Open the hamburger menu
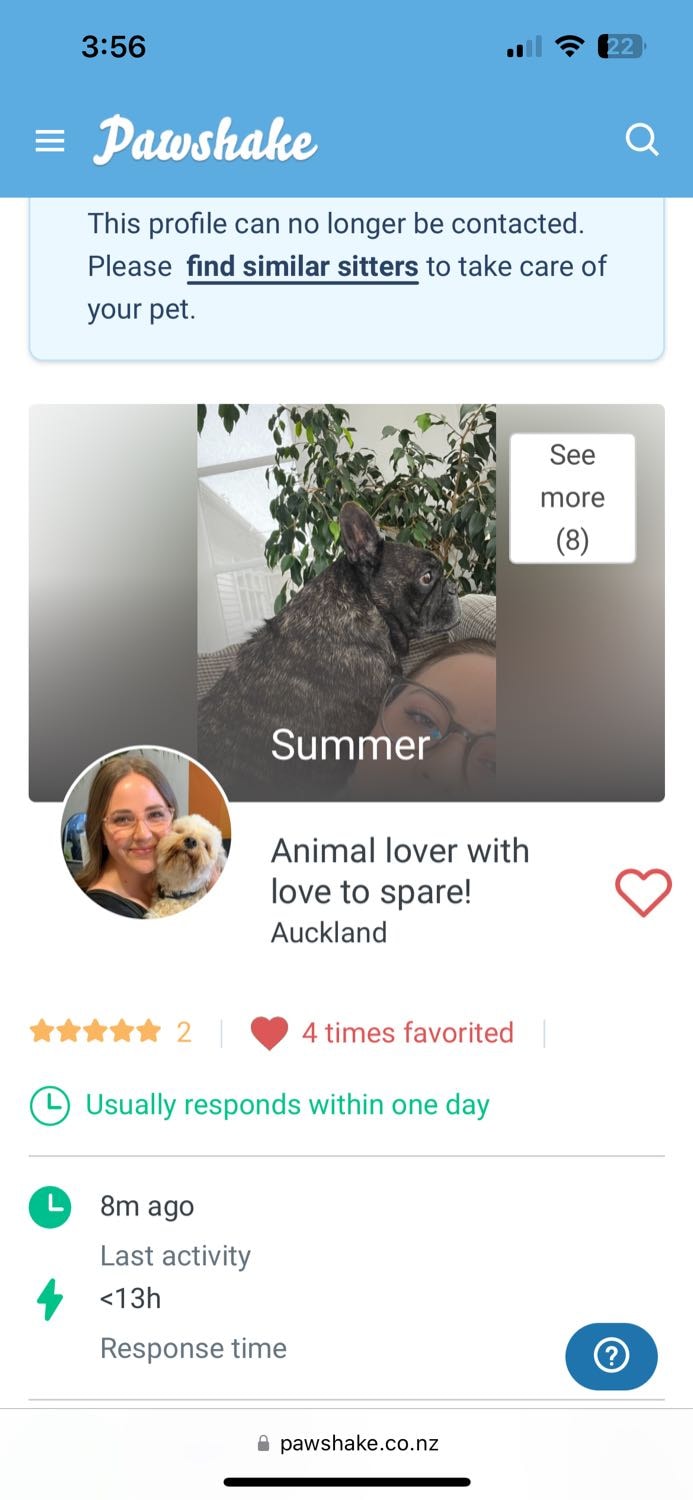 (49, 141)
